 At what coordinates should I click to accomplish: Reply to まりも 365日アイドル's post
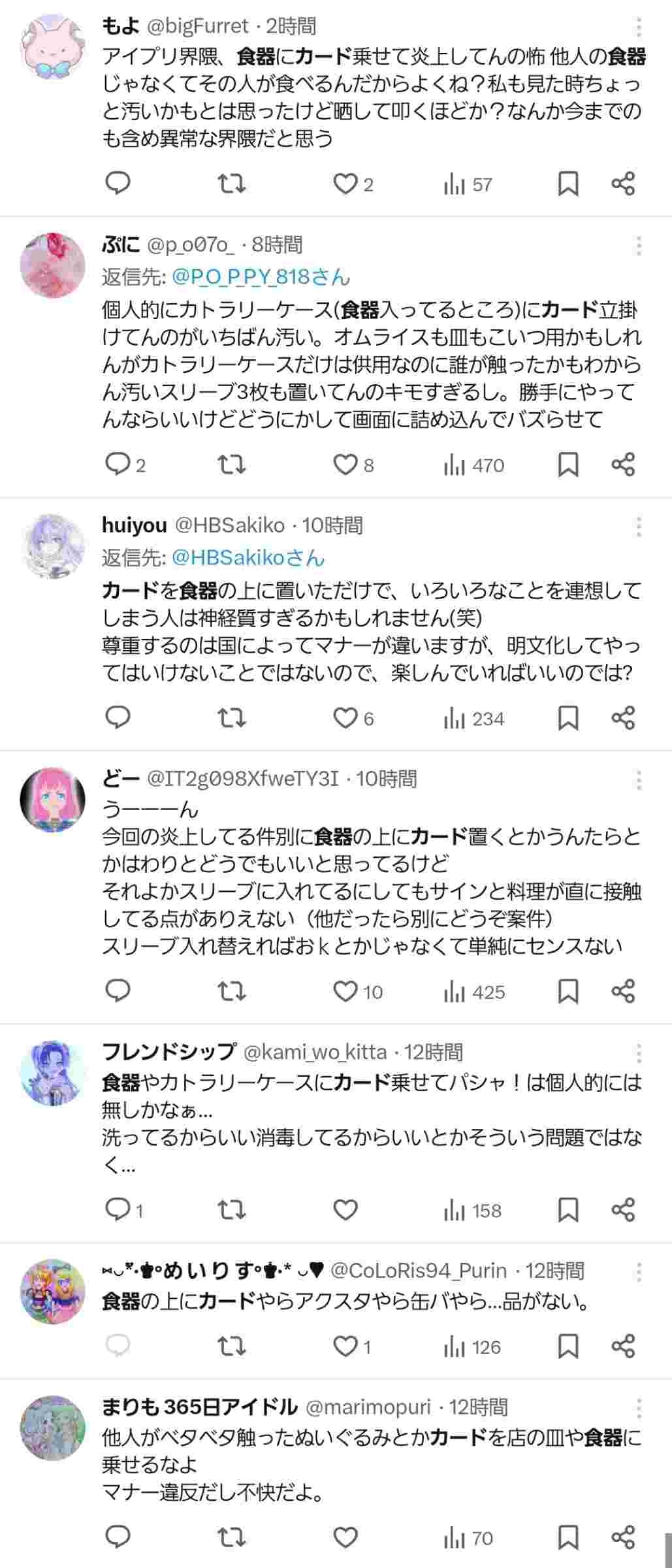coord(118,1538)
